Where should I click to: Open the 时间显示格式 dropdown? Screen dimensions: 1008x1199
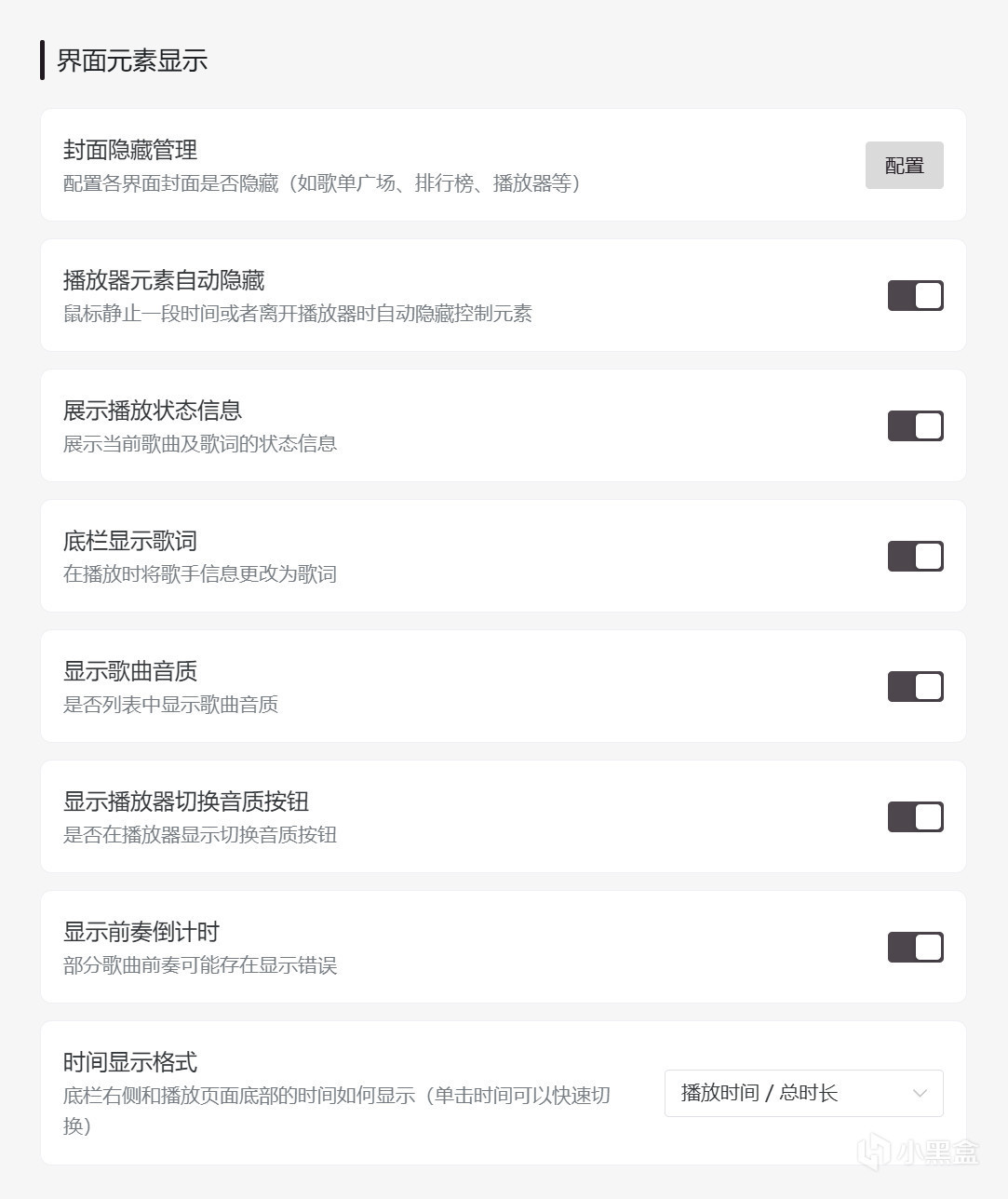coord(803,1093)
